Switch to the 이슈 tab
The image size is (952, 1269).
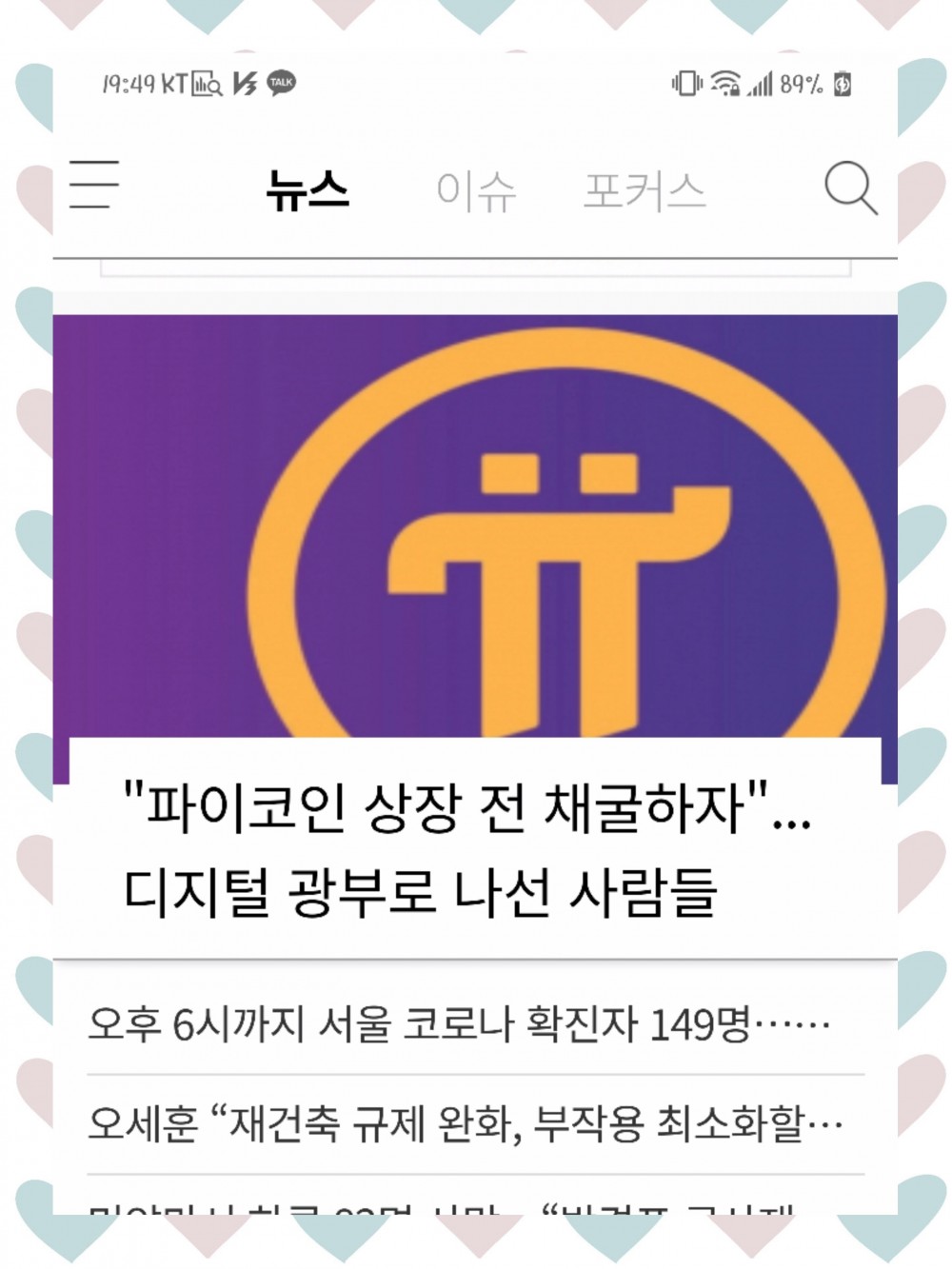[476, 190]
